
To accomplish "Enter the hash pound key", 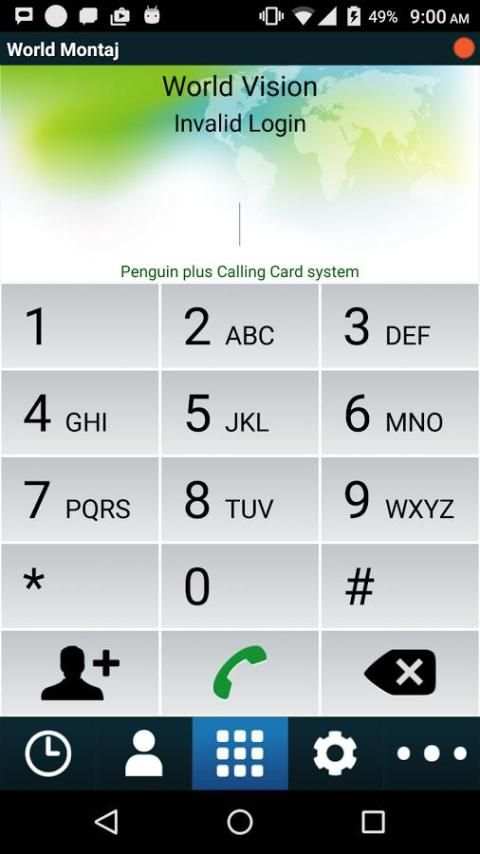I will (x=400, y=585).
